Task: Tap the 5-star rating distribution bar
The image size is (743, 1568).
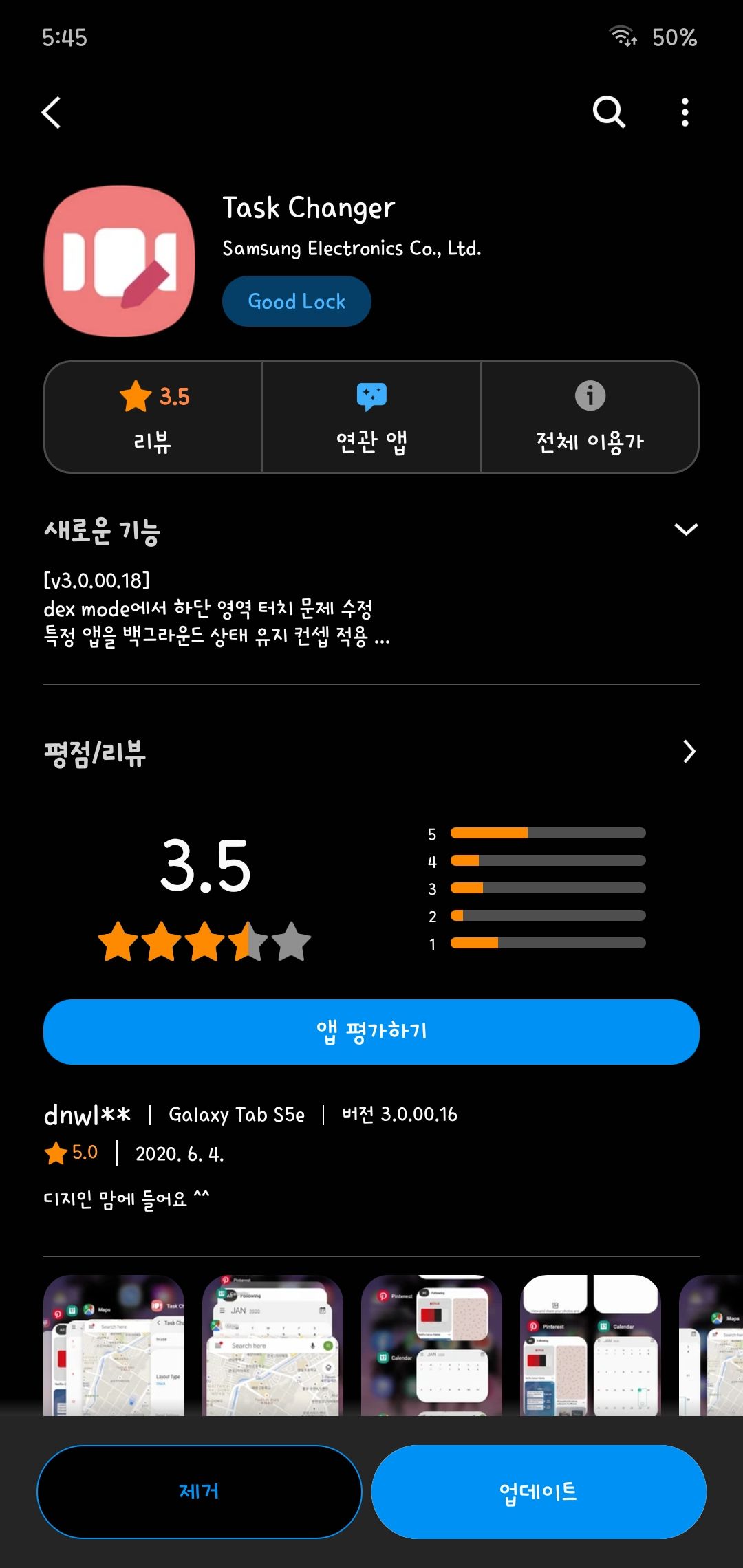Action: coord(547,833)
